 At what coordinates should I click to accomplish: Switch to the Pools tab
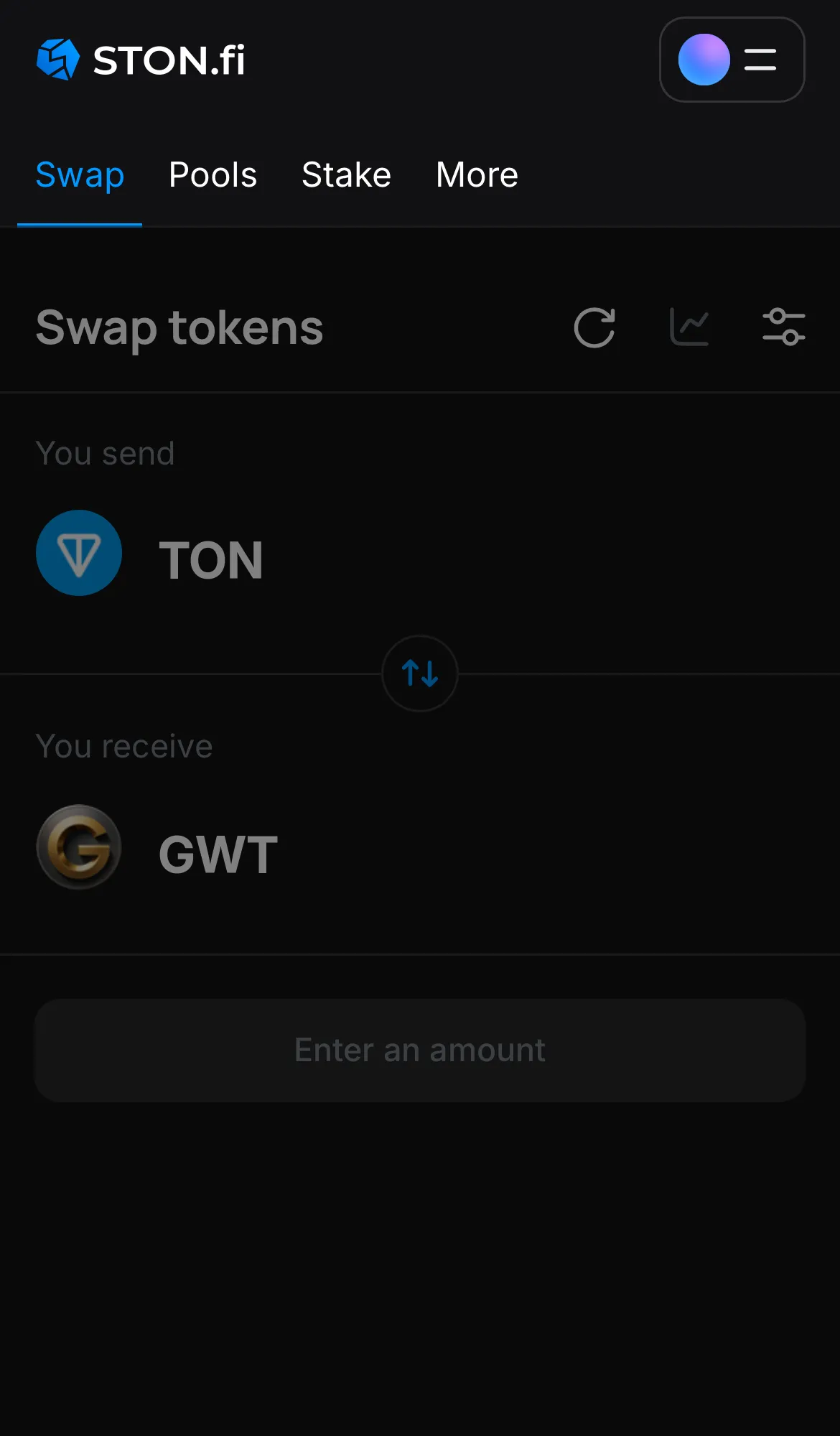(x=213, y=174)
